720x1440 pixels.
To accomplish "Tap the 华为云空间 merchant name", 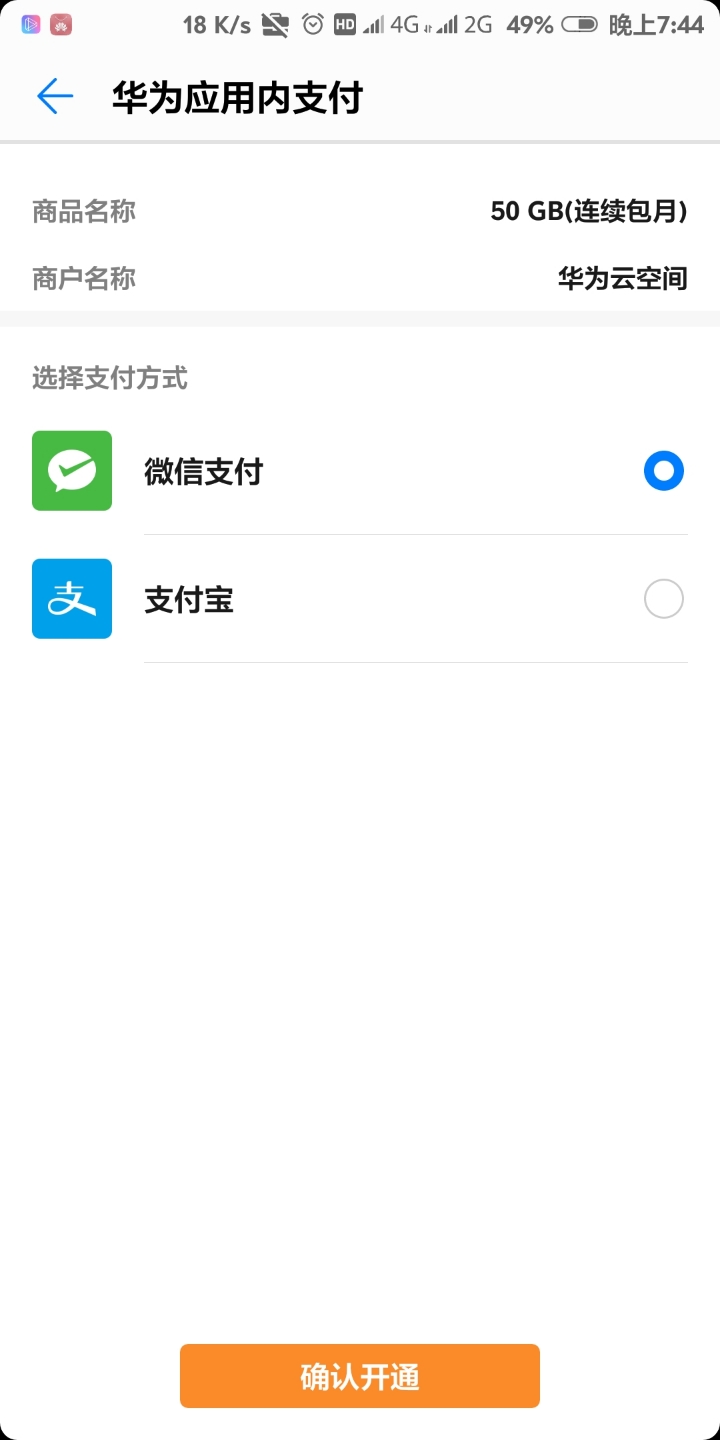I will pyautogui.click(x=622, y=278).
